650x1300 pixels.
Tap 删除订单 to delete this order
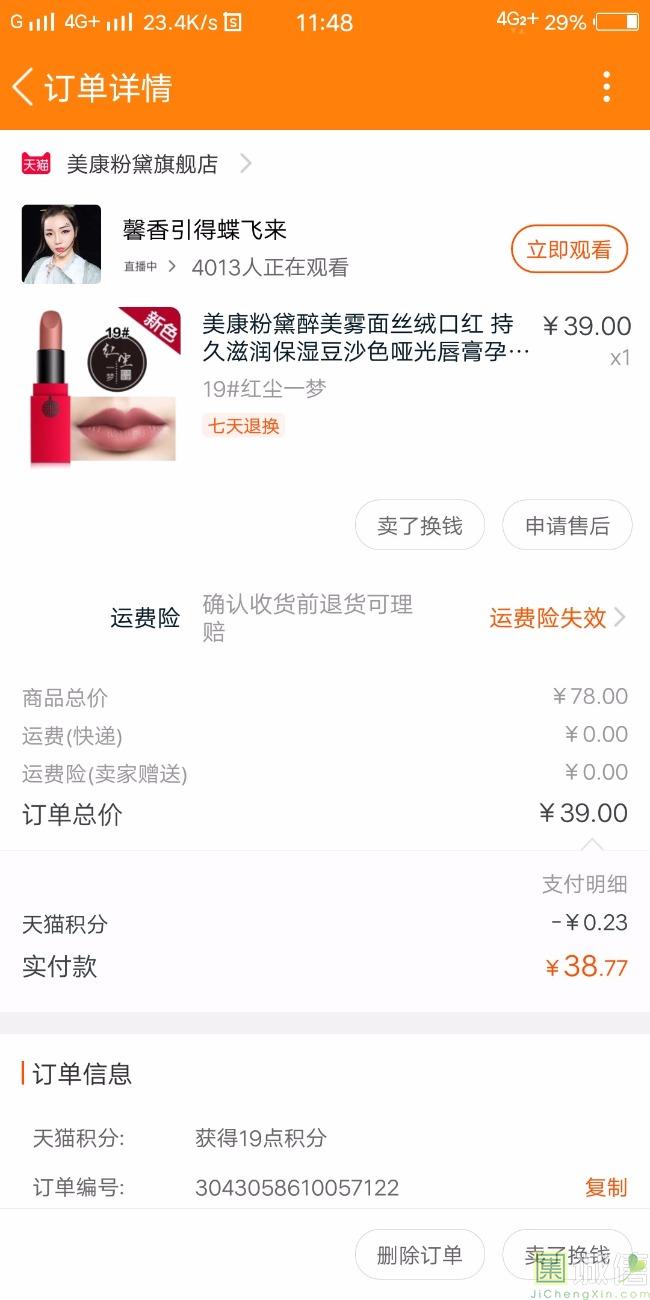(x=420, y=1255)
